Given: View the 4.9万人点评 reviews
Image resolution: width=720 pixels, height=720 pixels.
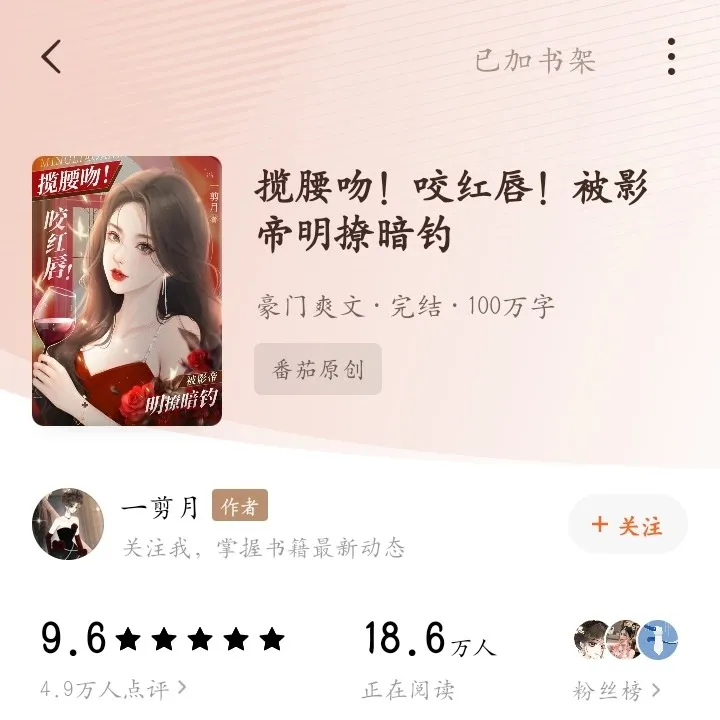Looking at the screenshot, I should pos(113,689).
